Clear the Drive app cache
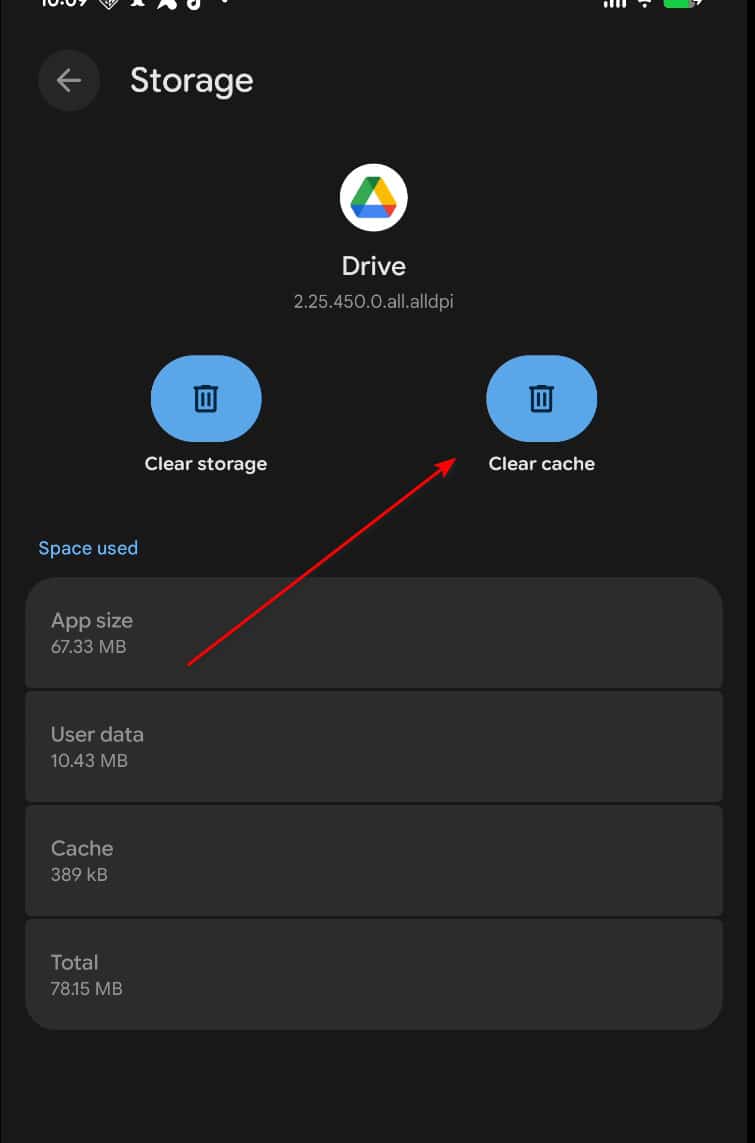The height and width of the screenshot is (1143, 755). point(541,399)
